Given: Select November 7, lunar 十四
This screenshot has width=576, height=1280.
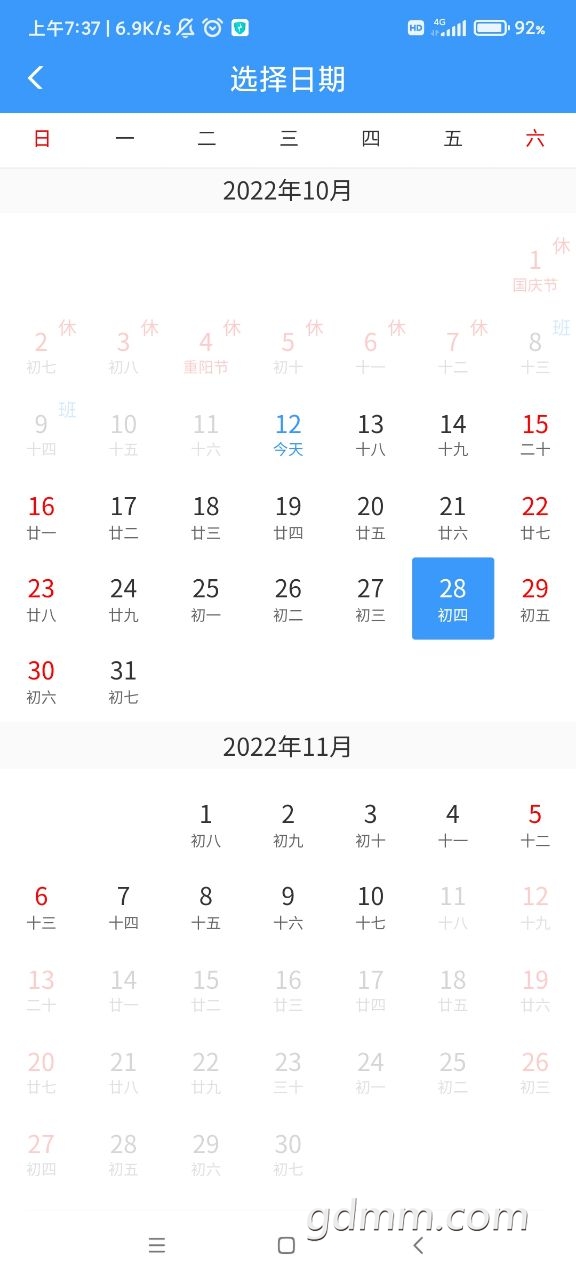Looking at the screenshot, I should tap(123, 906).
